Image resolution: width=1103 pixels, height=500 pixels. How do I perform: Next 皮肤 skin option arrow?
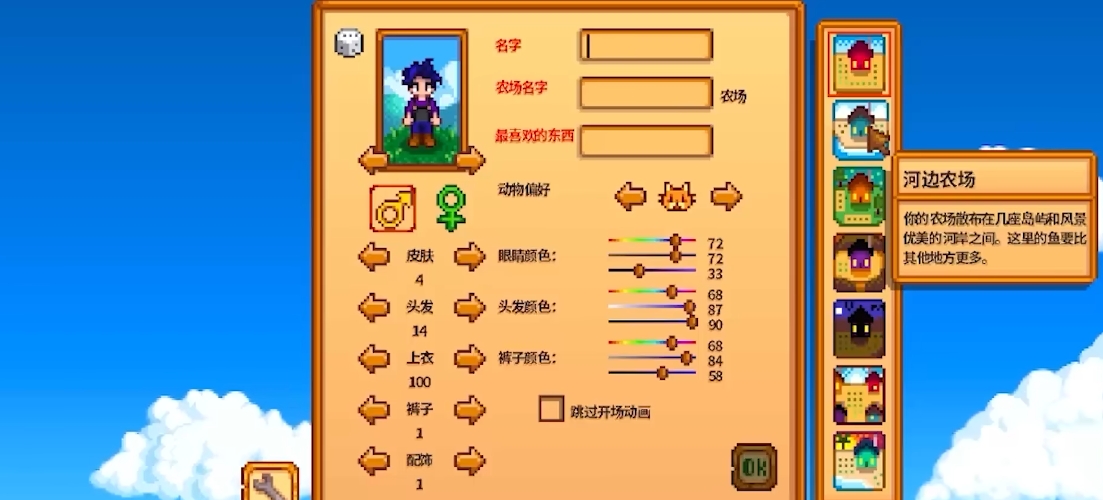(469, 257)
